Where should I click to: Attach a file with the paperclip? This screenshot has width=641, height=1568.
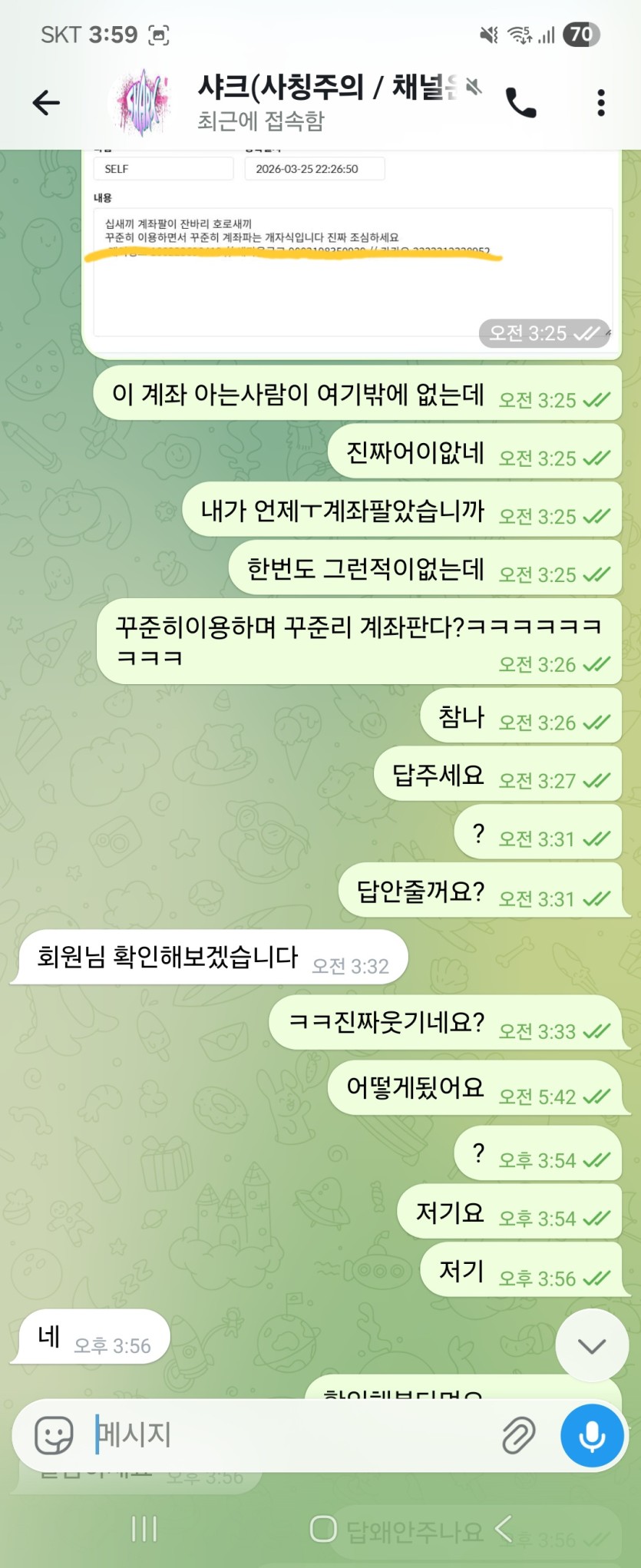coord(518,1434)
